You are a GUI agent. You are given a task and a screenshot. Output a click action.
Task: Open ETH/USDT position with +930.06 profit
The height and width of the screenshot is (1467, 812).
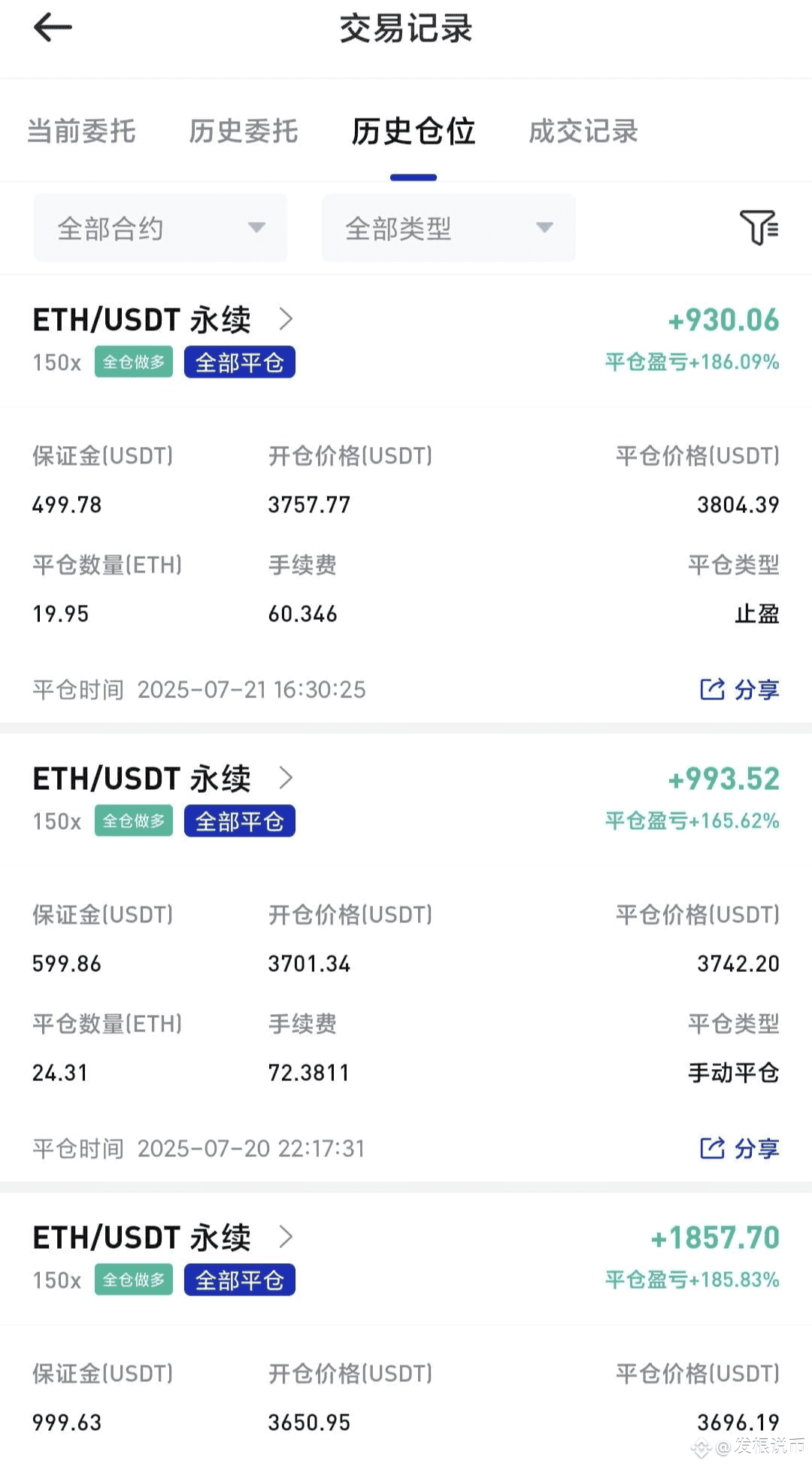163,319
